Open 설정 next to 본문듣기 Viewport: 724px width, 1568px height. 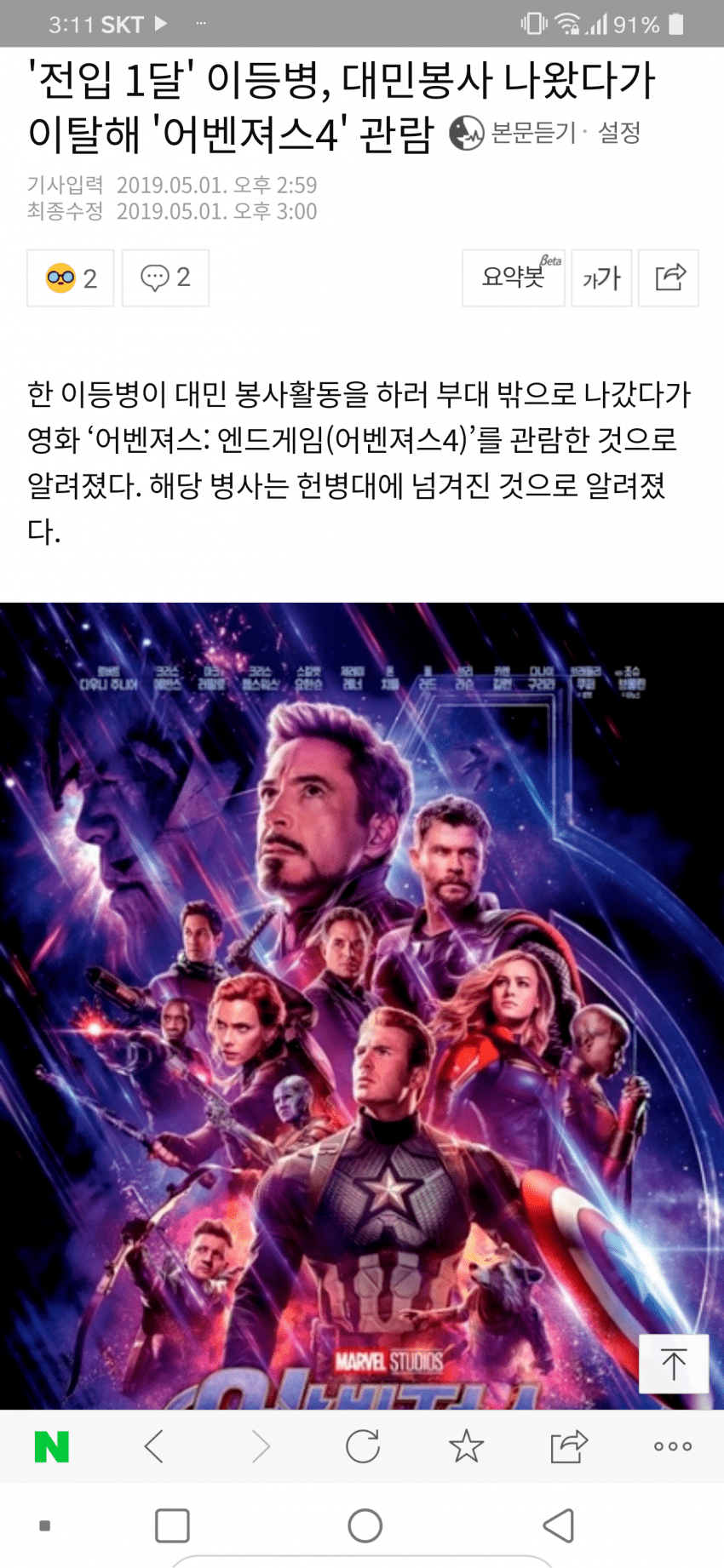pos(619,133)
